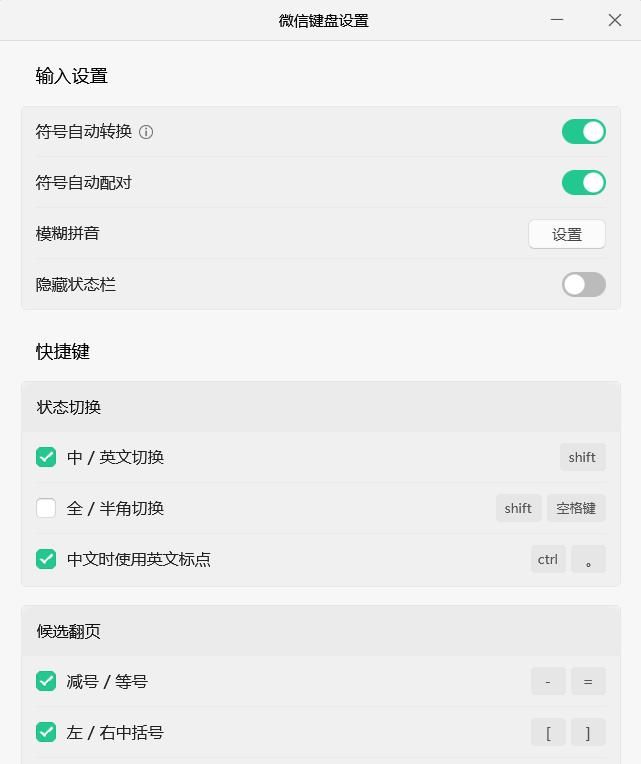Enable 隐藏状态栏 switch
Screen dimensions: 641x764
pyautogui.click(x=584, y=285)
